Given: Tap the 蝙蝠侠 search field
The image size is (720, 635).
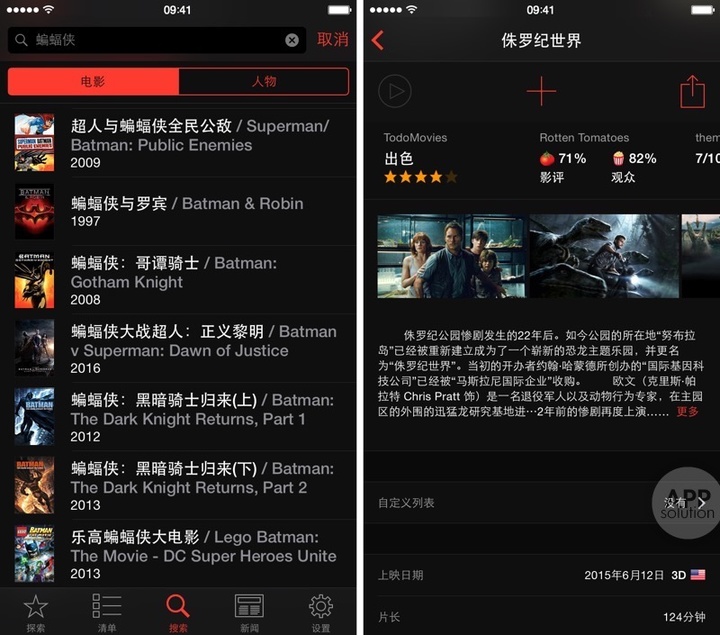Looking at the screenshot, I should [x=150, y=40].
